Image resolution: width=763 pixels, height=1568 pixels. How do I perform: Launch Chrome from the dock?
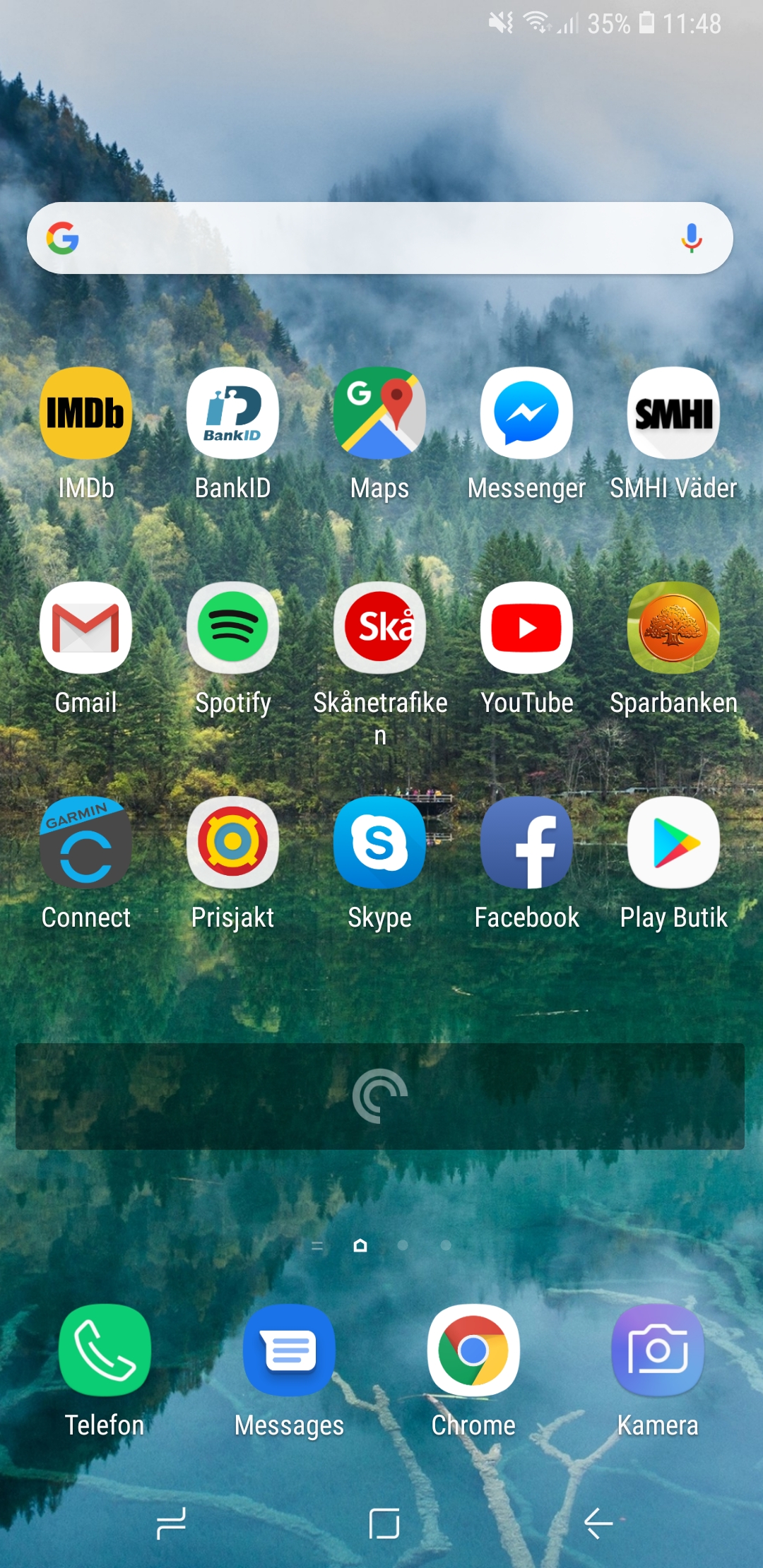(x=473, y=1350)
